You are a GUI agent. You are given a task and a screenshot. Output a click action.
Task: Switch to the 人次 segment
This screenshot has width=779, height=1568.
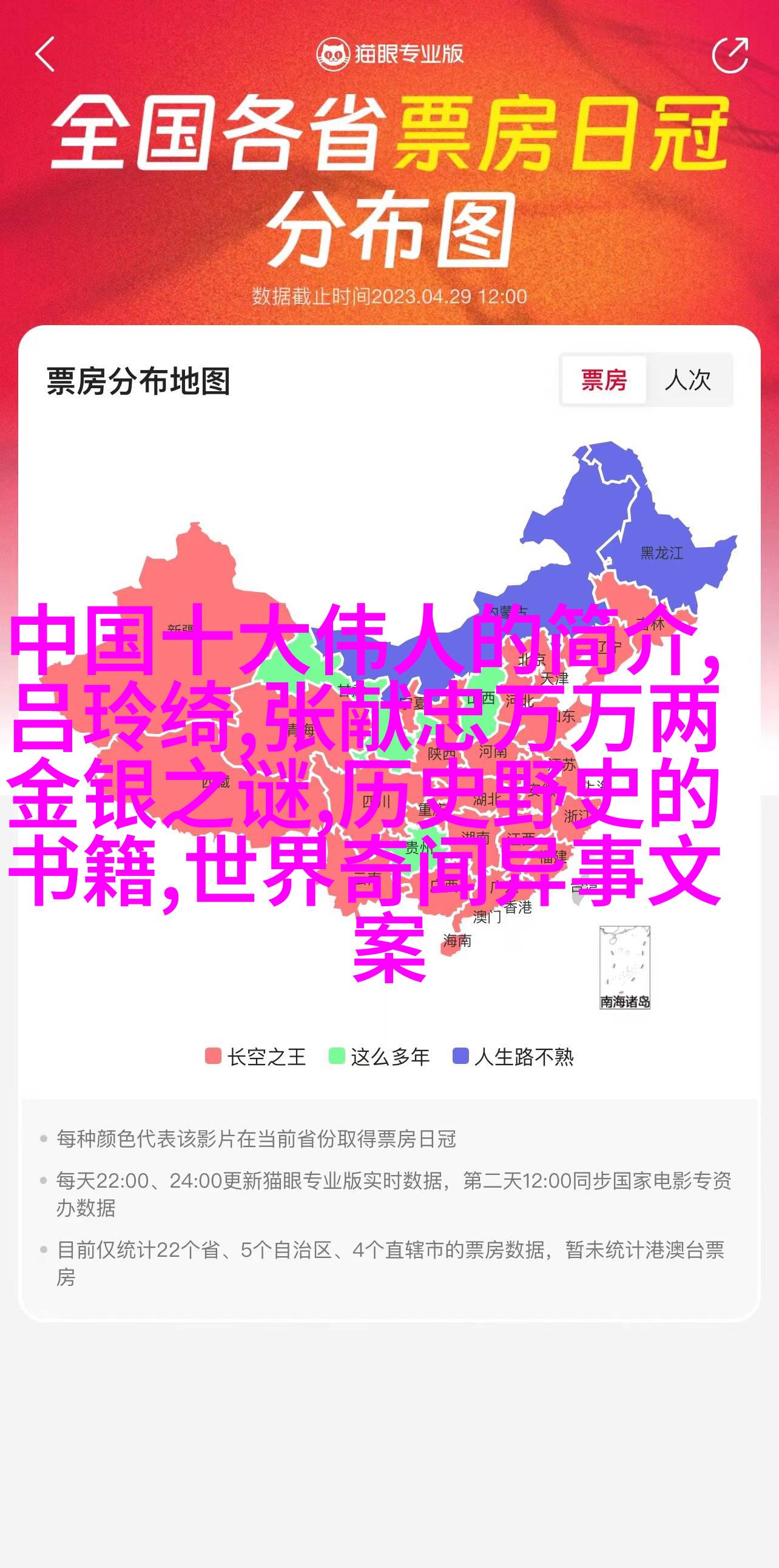689,380
